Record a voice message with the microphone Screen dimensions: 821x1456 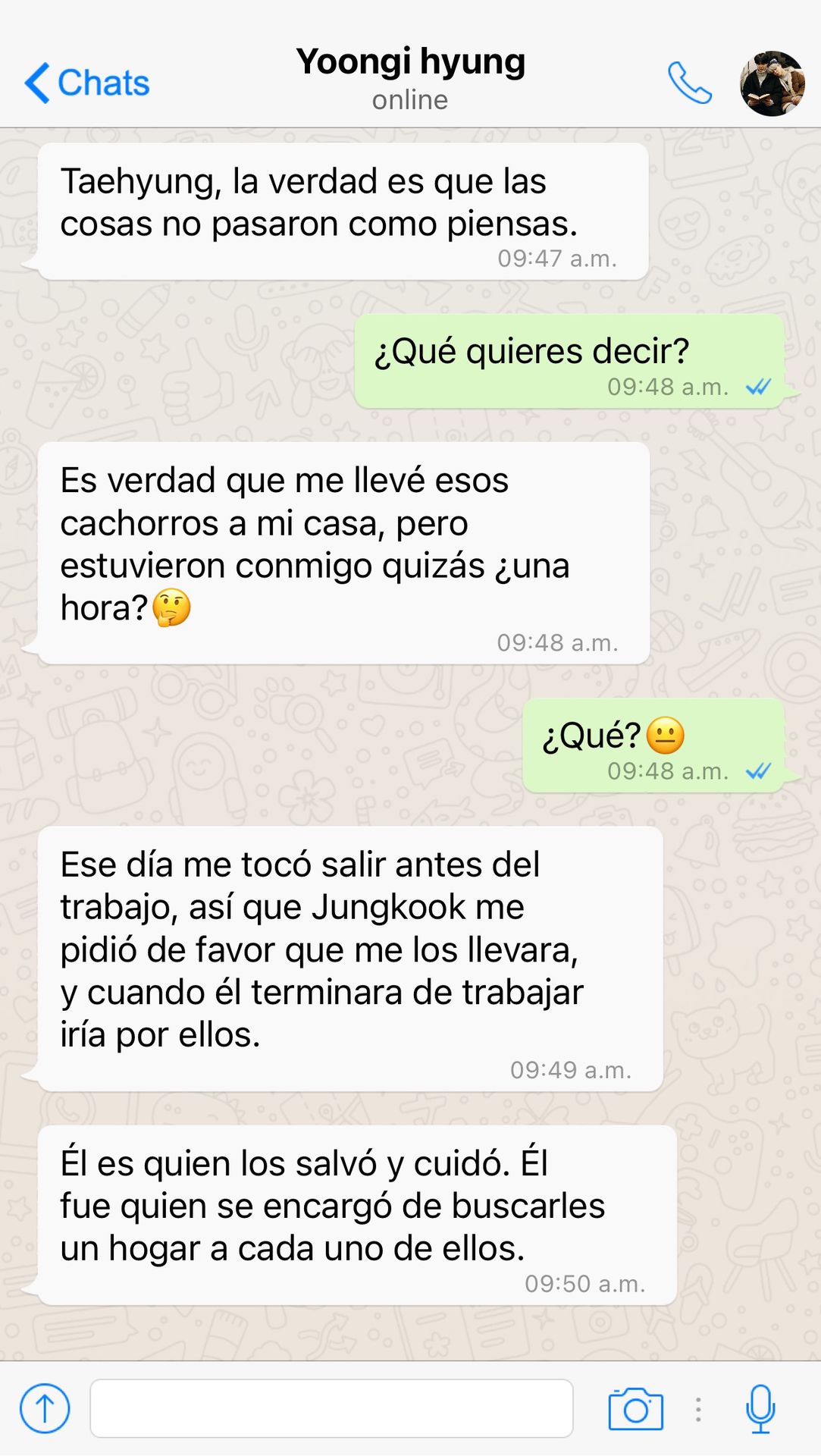pos(760,1409)
